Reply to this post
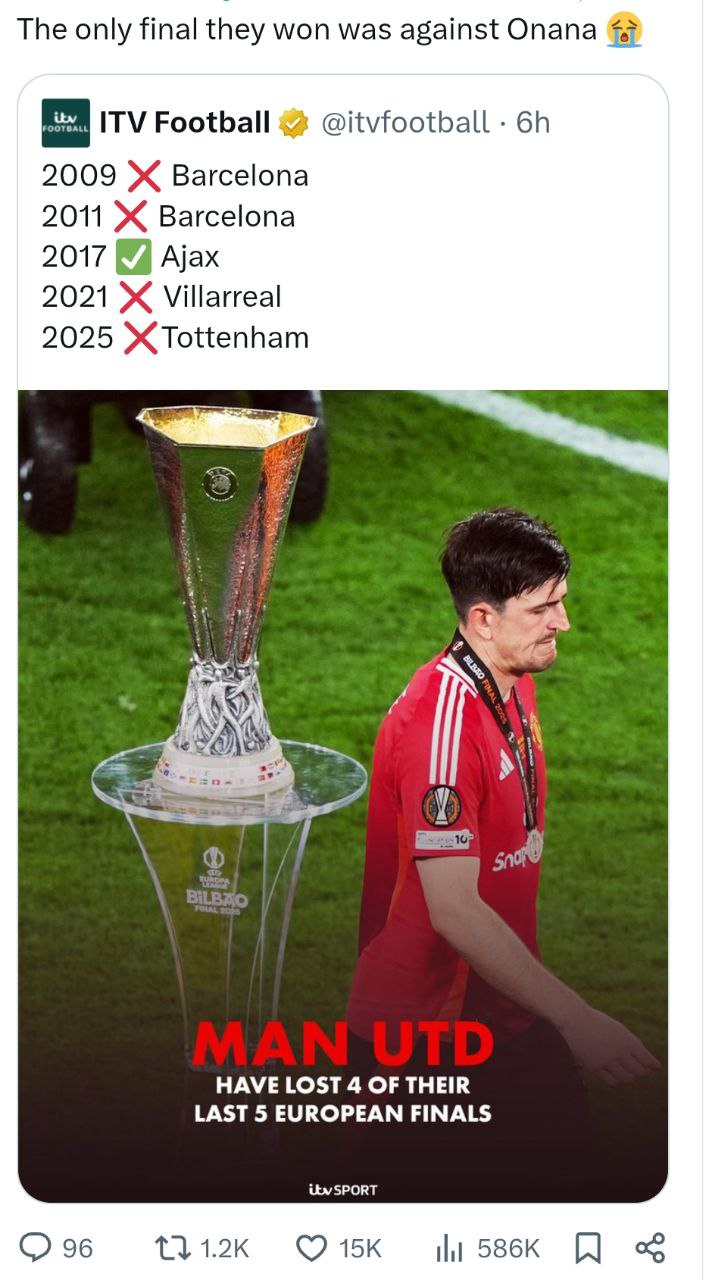 pyautogui.click(x=37, y=1247)
